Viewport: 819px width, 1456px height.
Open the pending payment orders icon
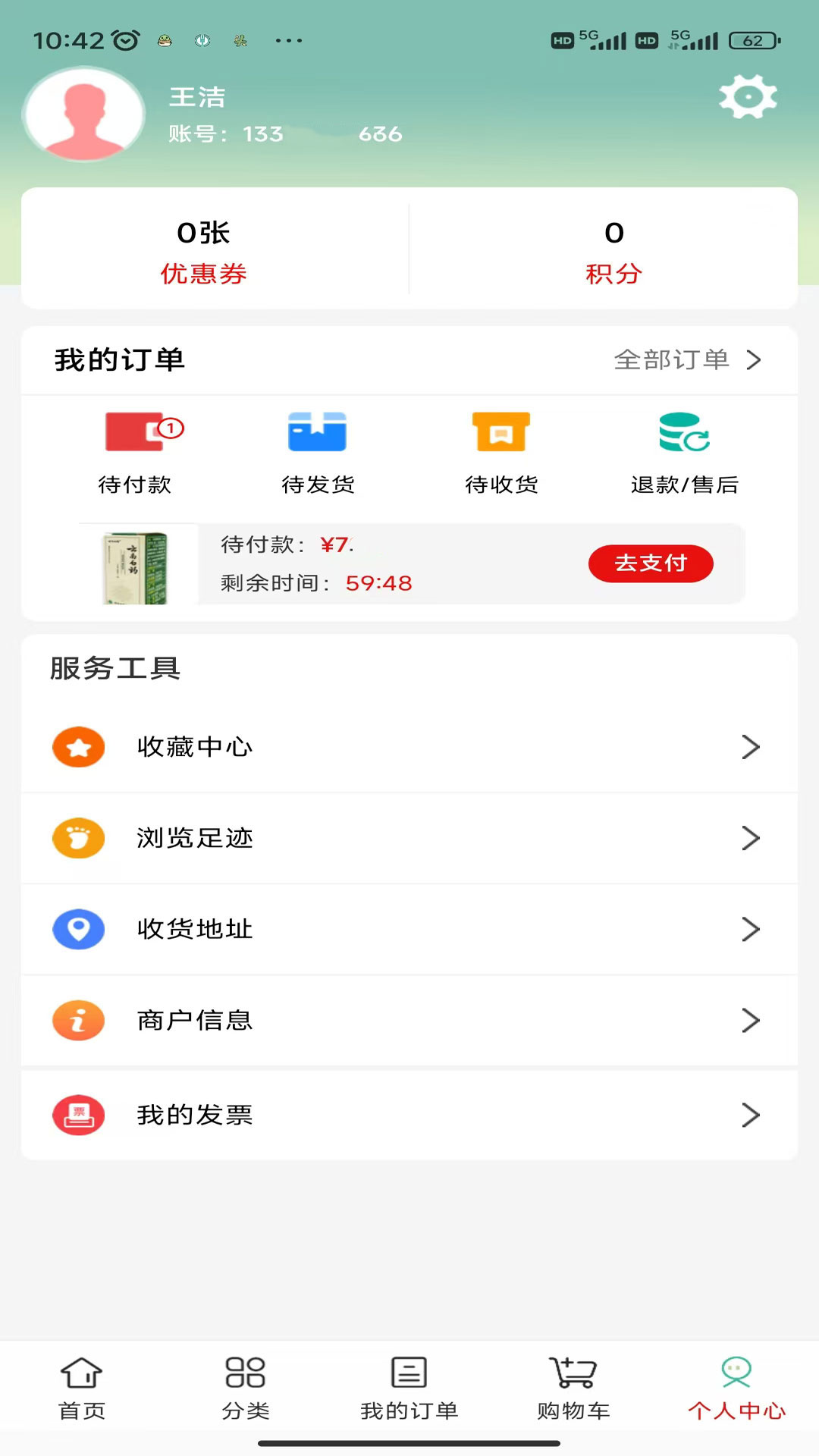[138, 432]
